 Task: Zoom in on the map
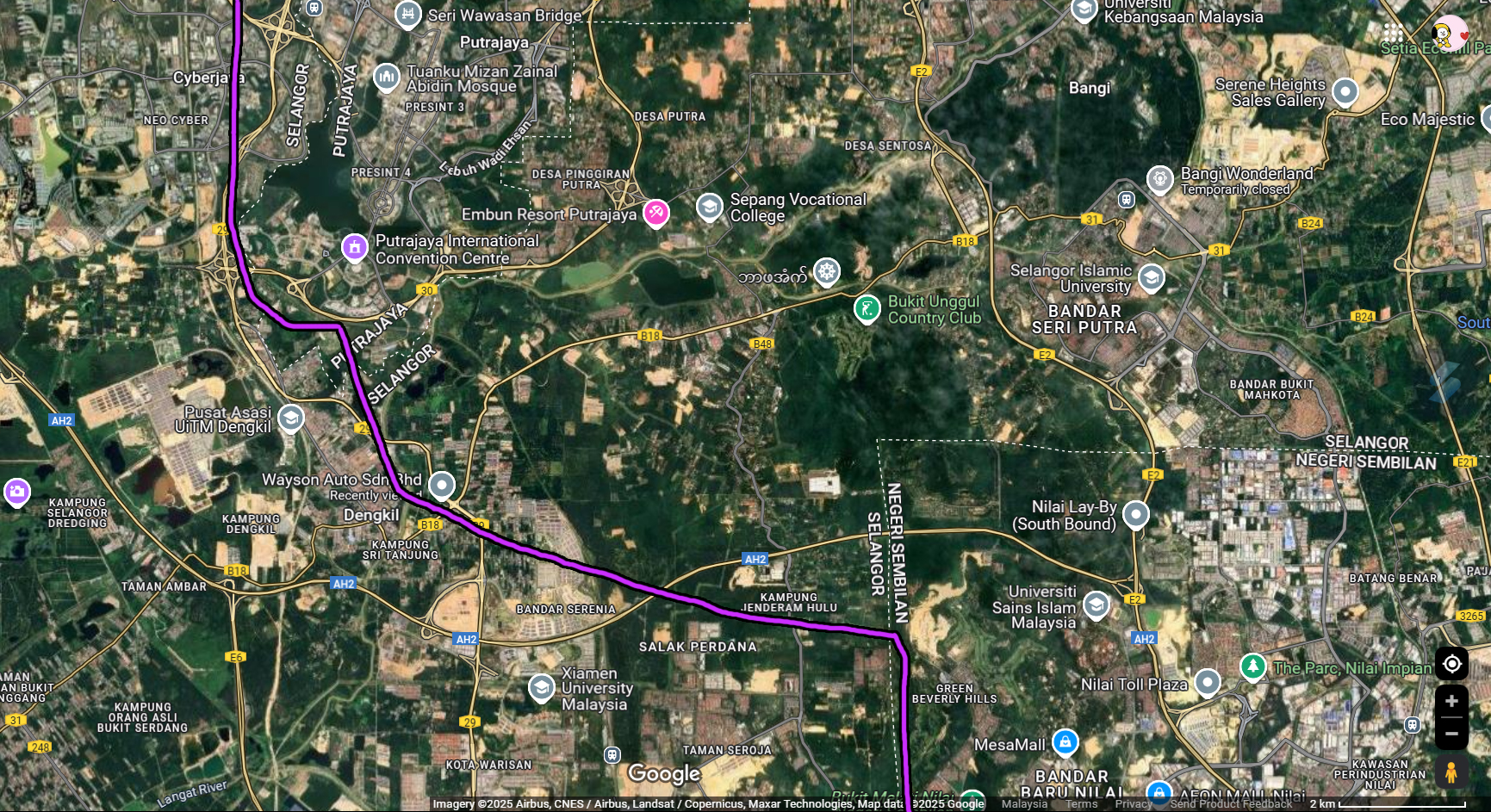[1451, 701]
